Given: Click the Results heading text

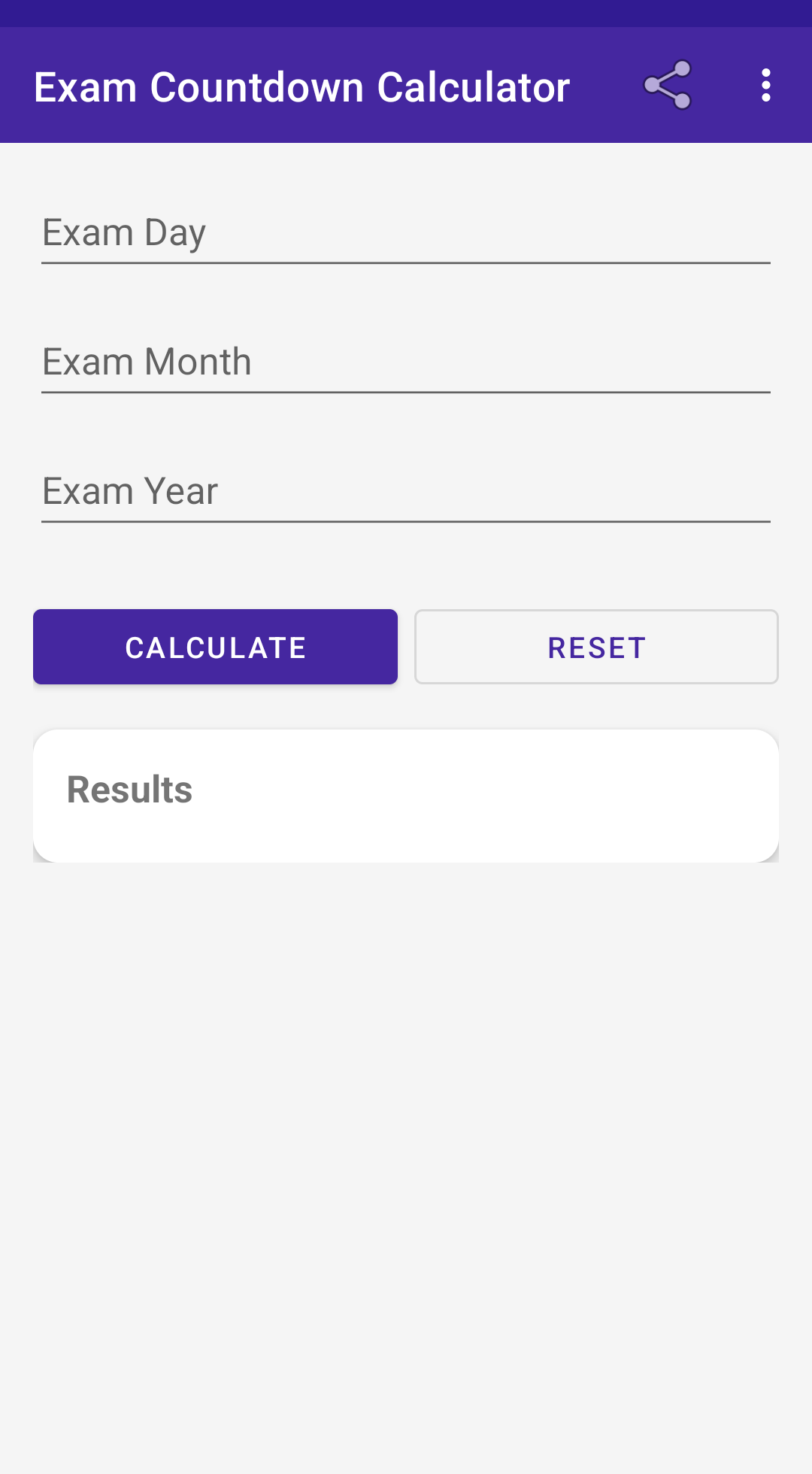Looking at the screenshot, I should pyautogui.click(x=129, y=789).
